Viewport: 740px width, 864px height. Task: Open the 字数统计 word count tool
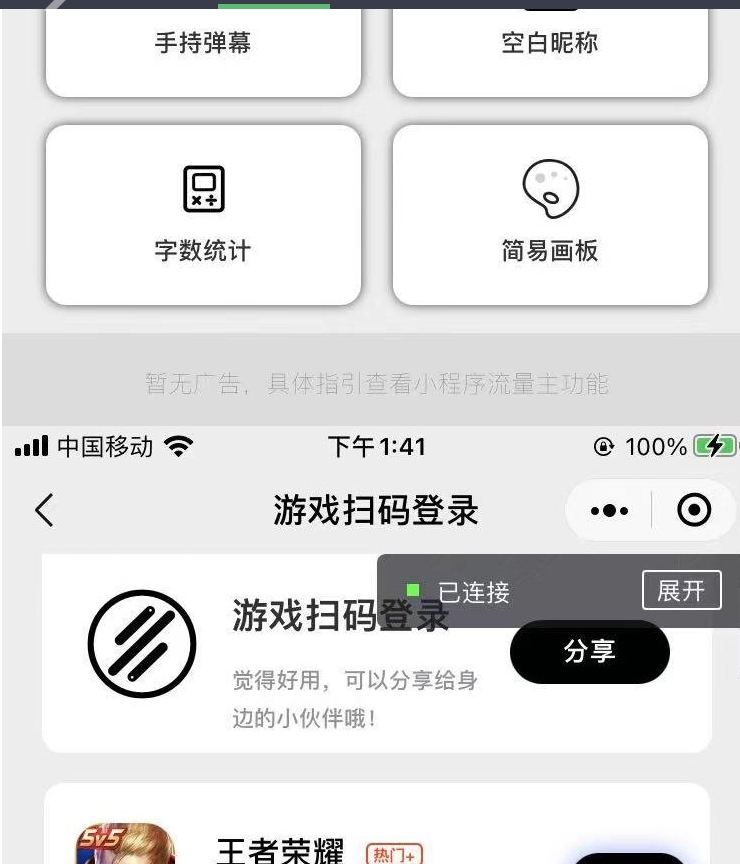coord(203,214)
